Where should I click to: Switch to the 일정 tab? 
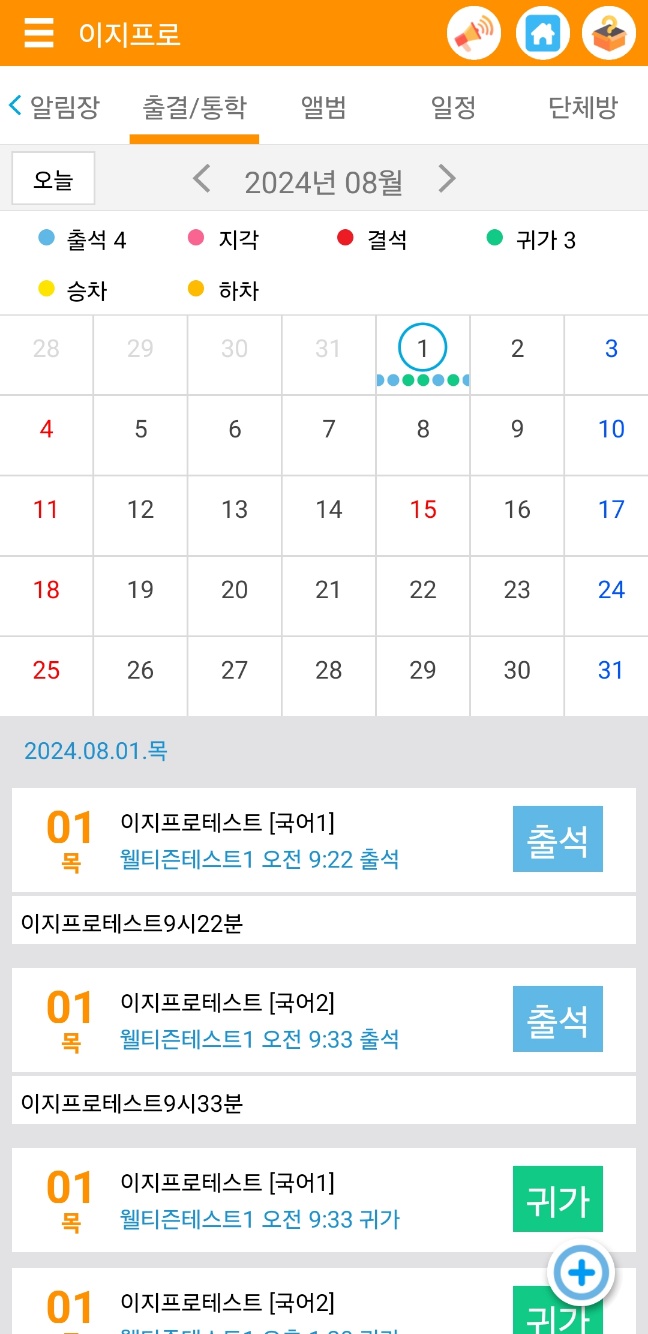(x=453, y=107)
